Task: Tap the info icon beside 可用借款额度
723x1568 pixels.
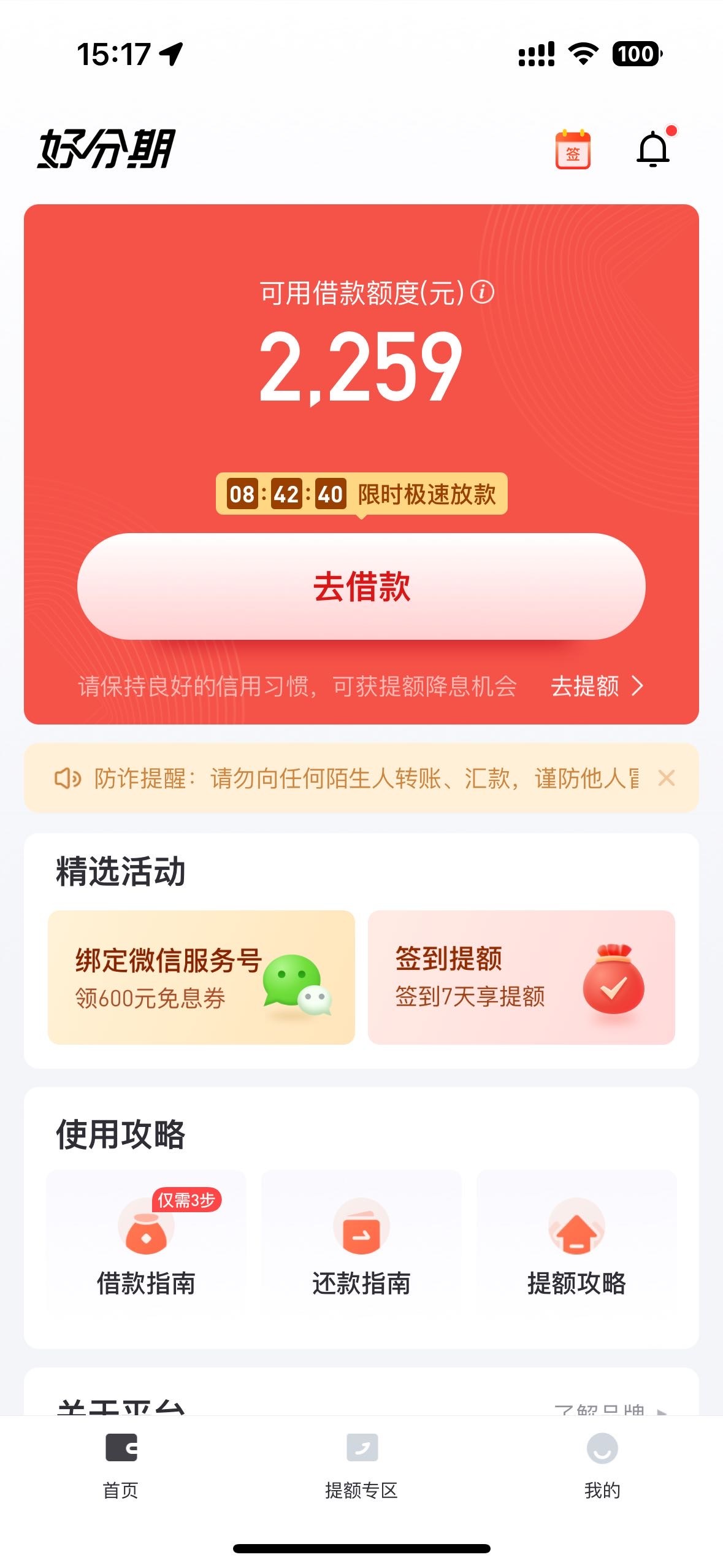Action: click(482, 292)
